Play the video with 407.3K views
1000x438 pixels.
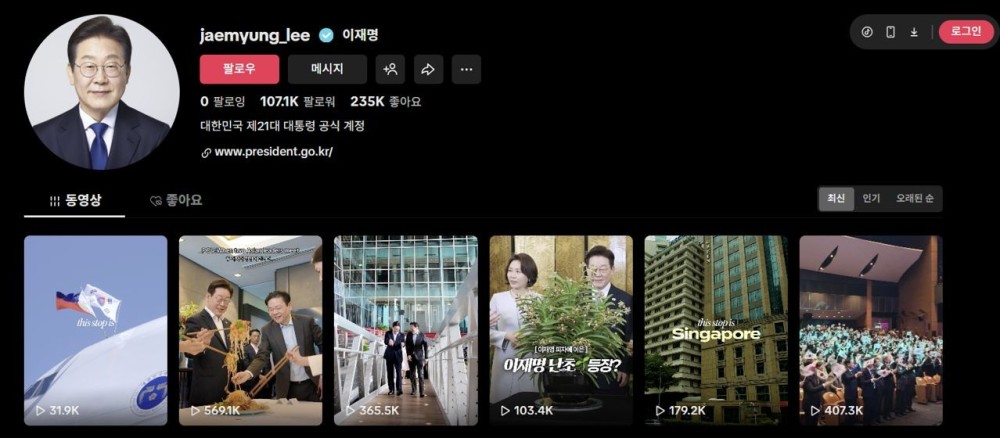pyautogui.click(x=870, y=330)
